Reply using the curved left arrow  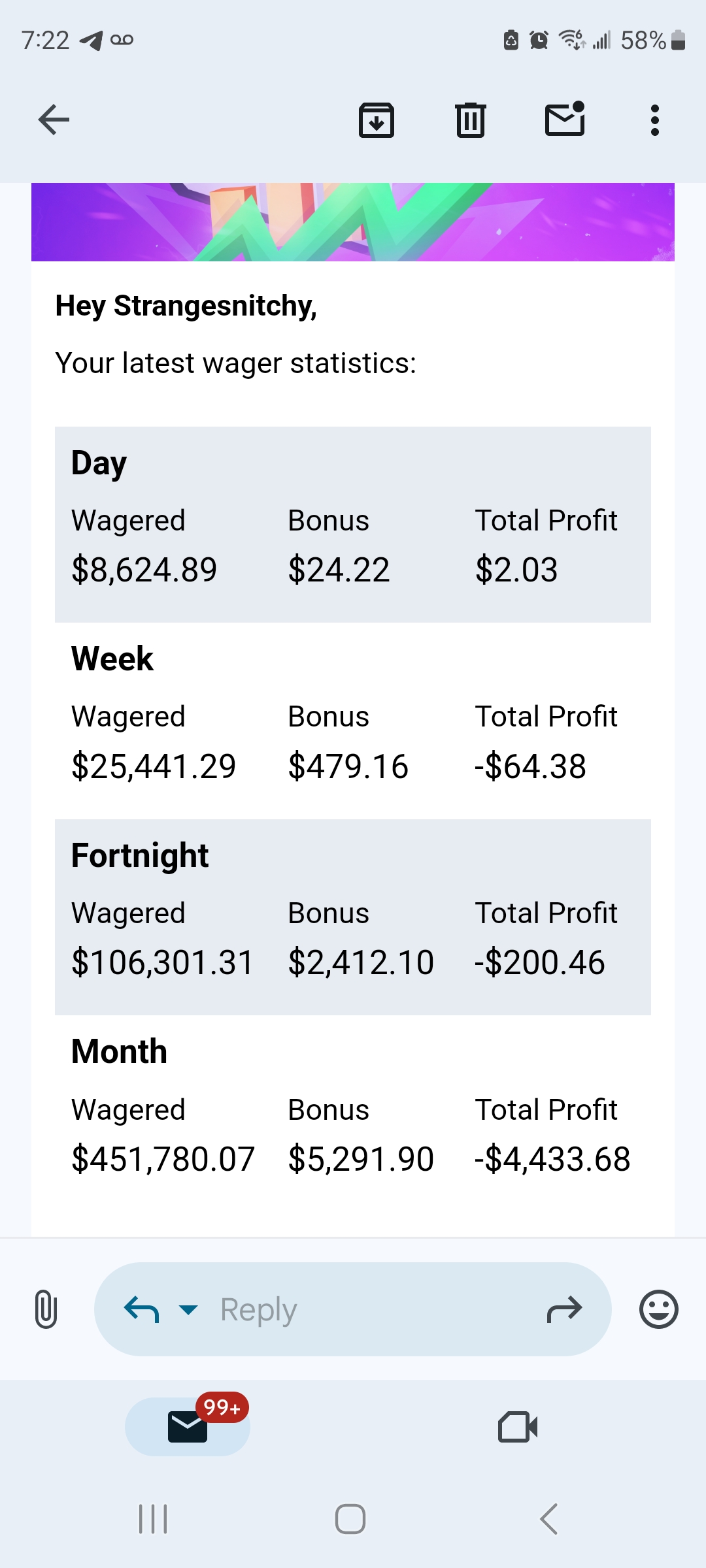coord(141,1309)
